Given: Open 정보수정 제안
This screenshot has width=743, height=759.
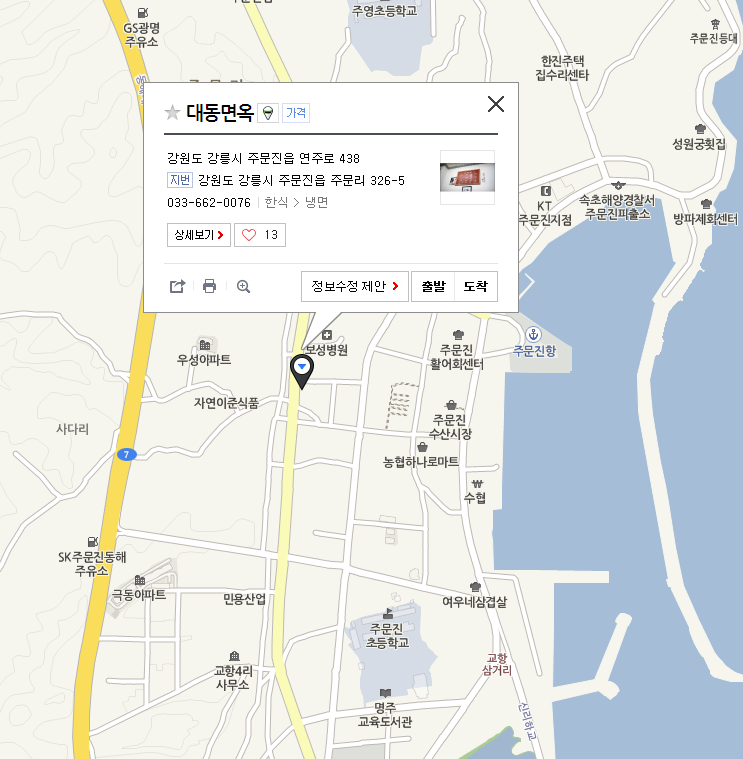Looking at the screenshot, I should [x=354, y=287].
